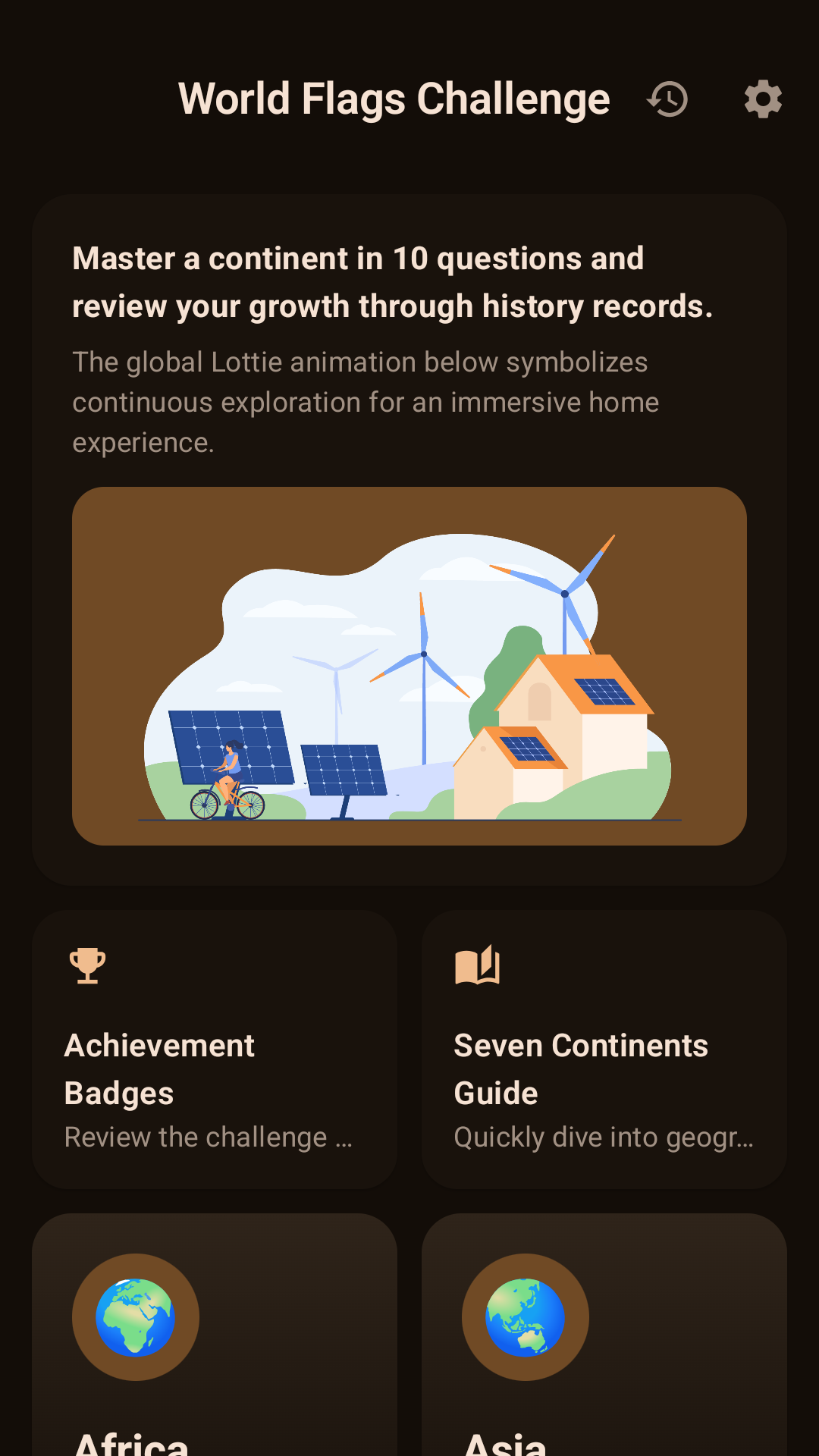
Task: Tap the clock-arrow icon beside the title
Action: click(666, 99)
